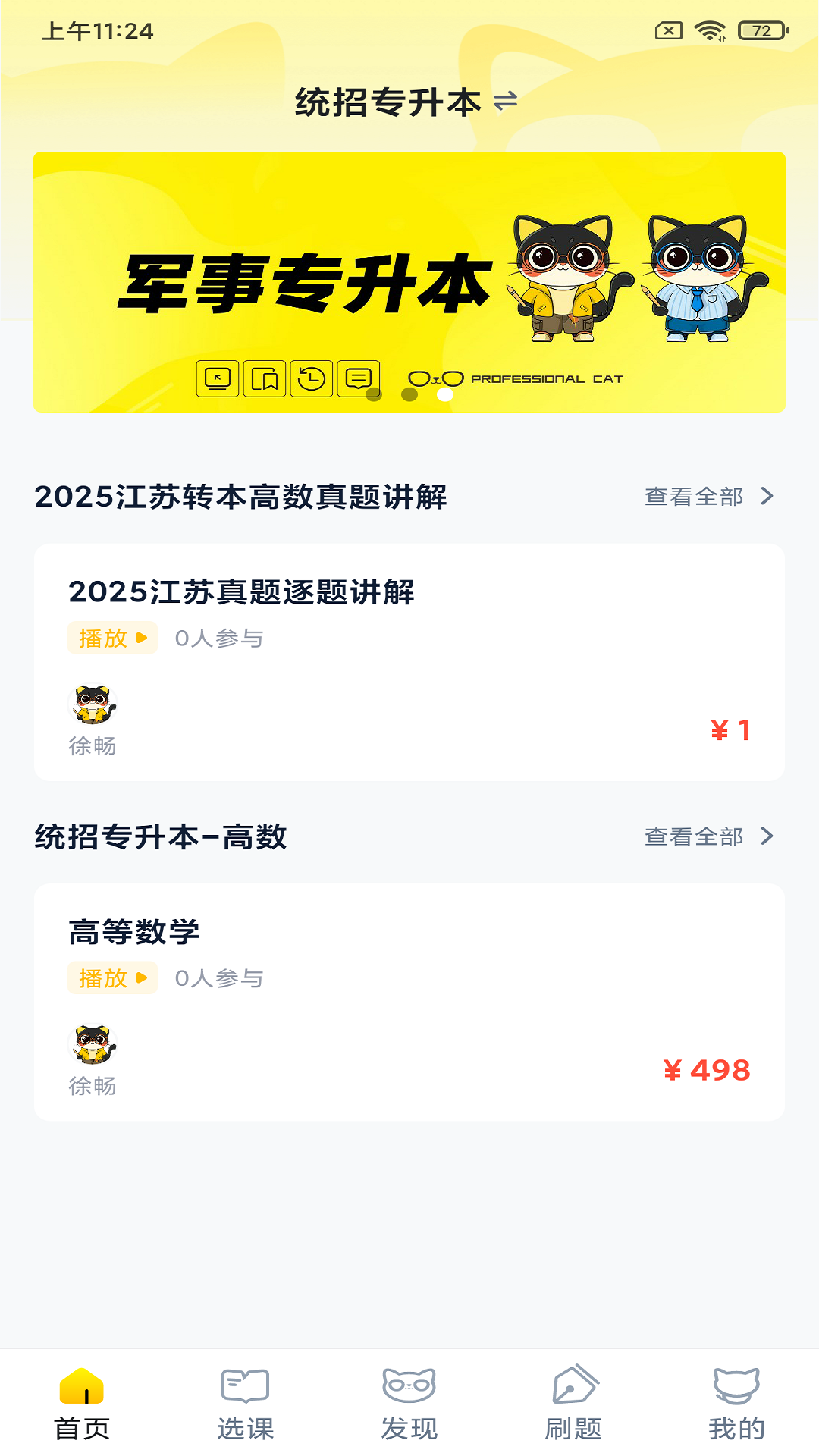Viewport: 819px width, 1456px height.
Task: Open 查看全部 for 2025江苏转本高数真题讲解
Action: (693, 497)
